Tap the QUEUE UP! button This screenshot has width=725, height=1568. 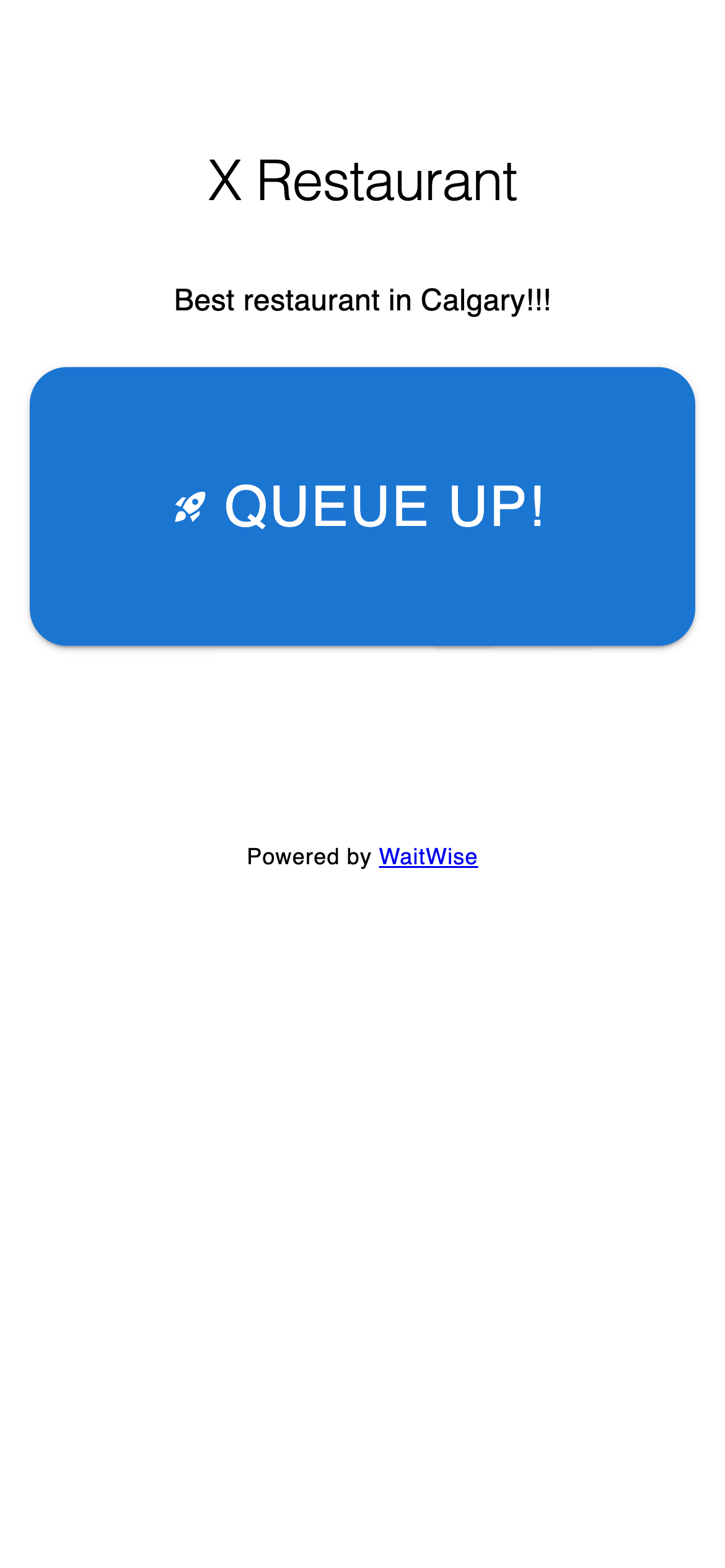[362, 506]
